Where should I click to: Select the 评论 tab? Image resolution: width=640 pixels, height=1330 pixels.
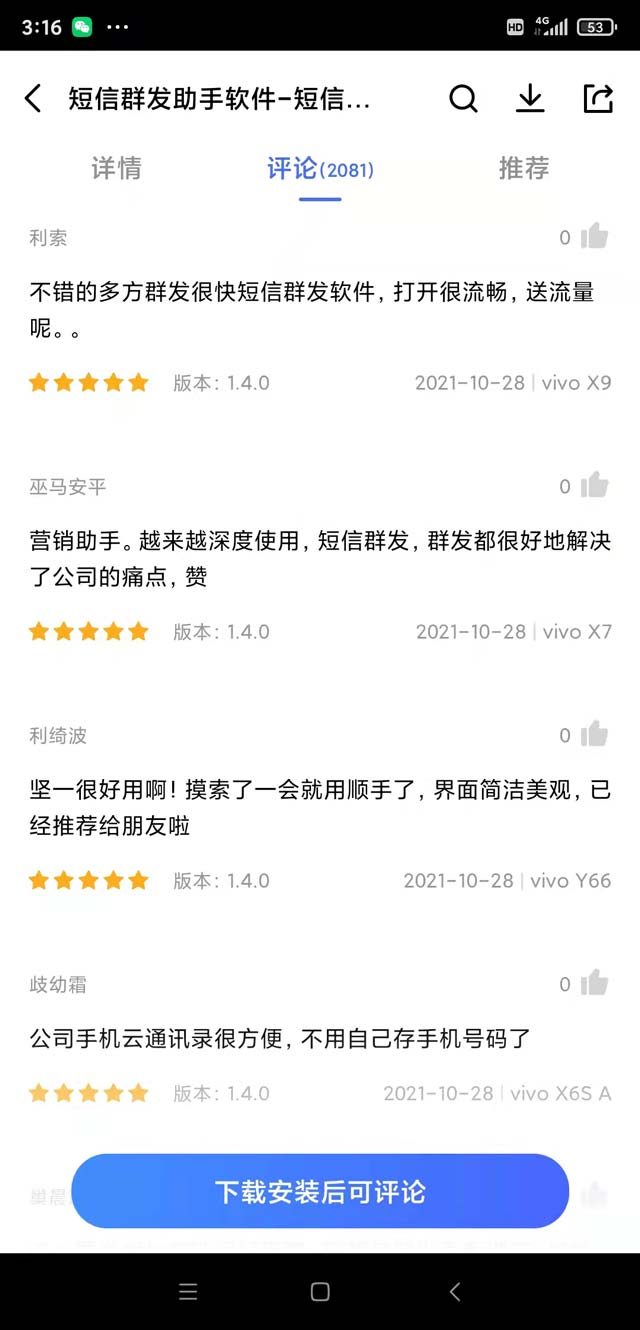point(320,169)
